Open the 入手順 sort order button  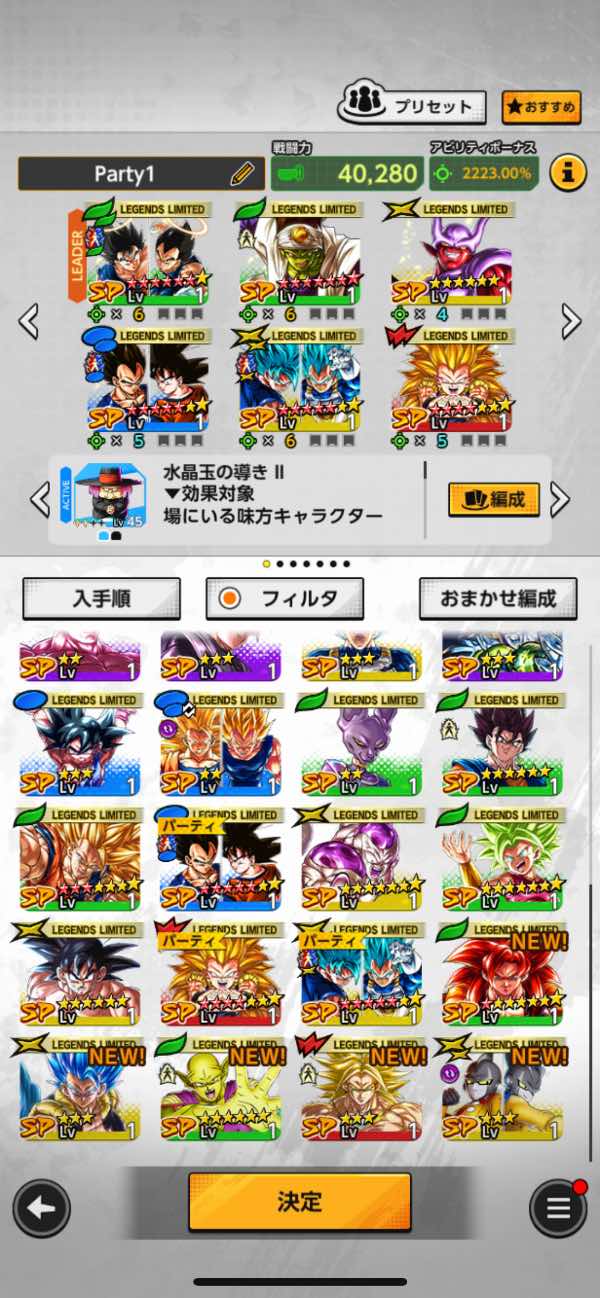click(x=101, y=598)
